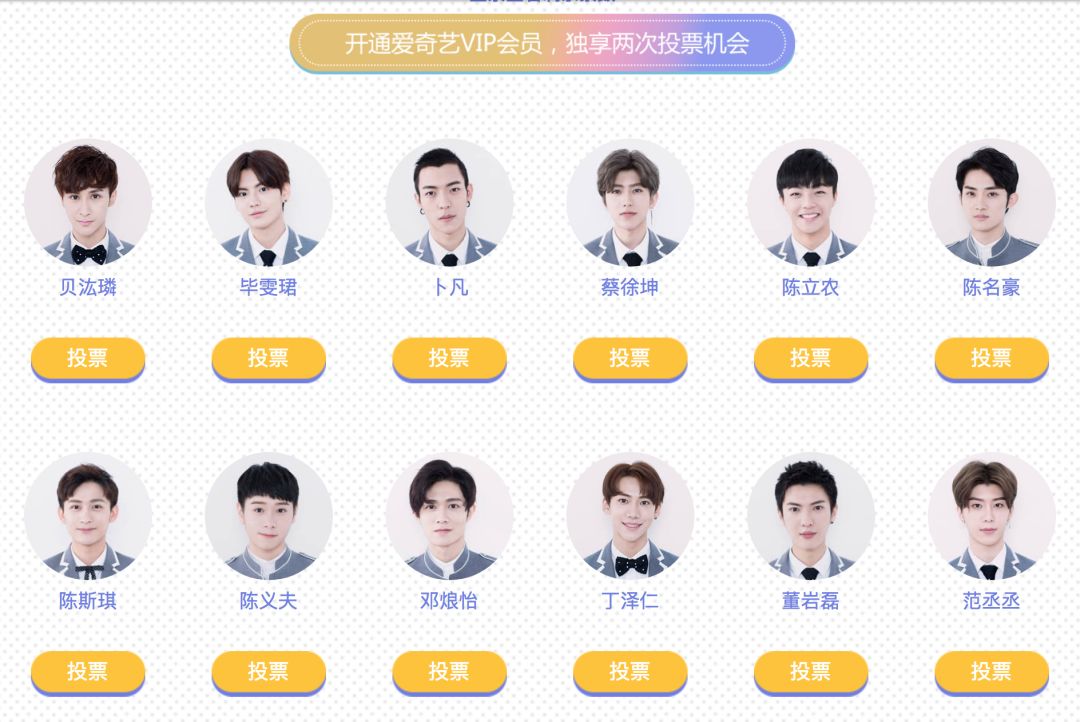Vote for 陈名豪

tap(991, 358)
